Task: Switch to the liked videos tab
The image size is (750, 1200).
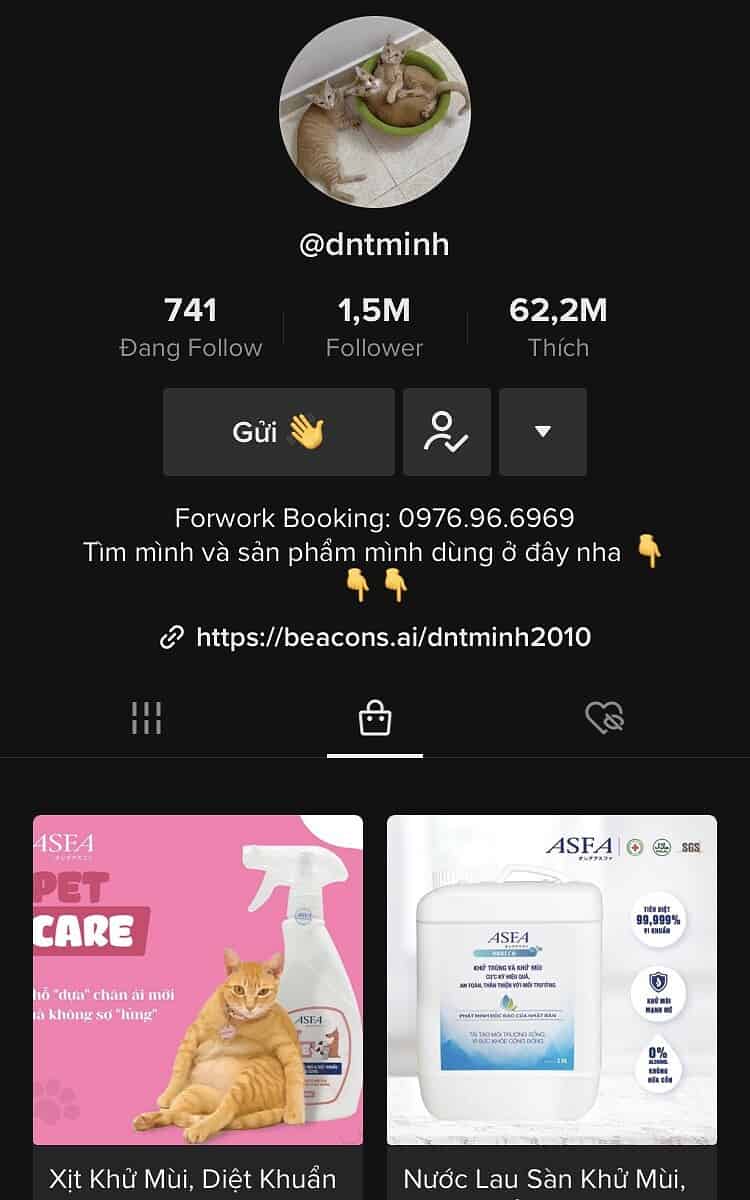Action: (x=604, y=718)
